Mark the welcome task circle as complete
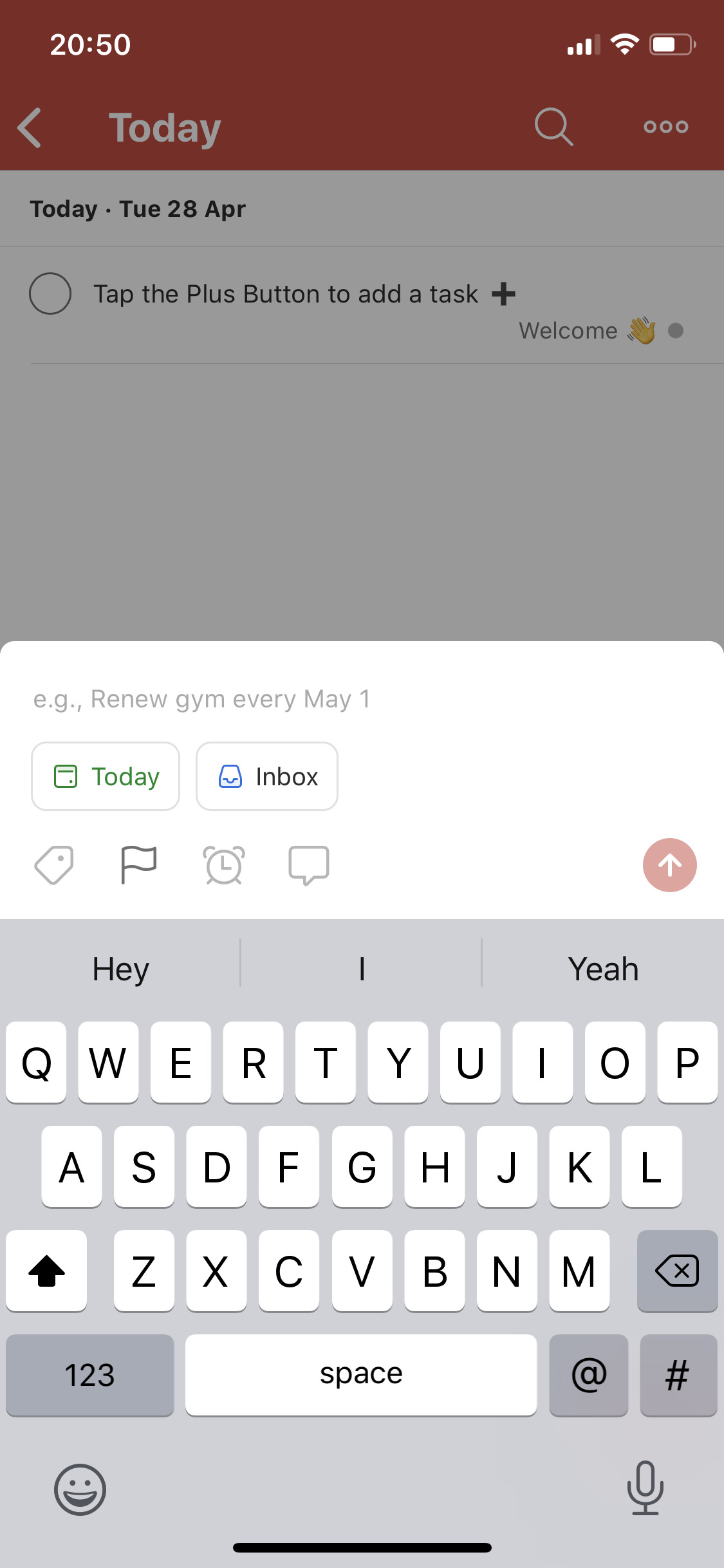This screenshot has height=1568, width=724. tap(50, 294)
